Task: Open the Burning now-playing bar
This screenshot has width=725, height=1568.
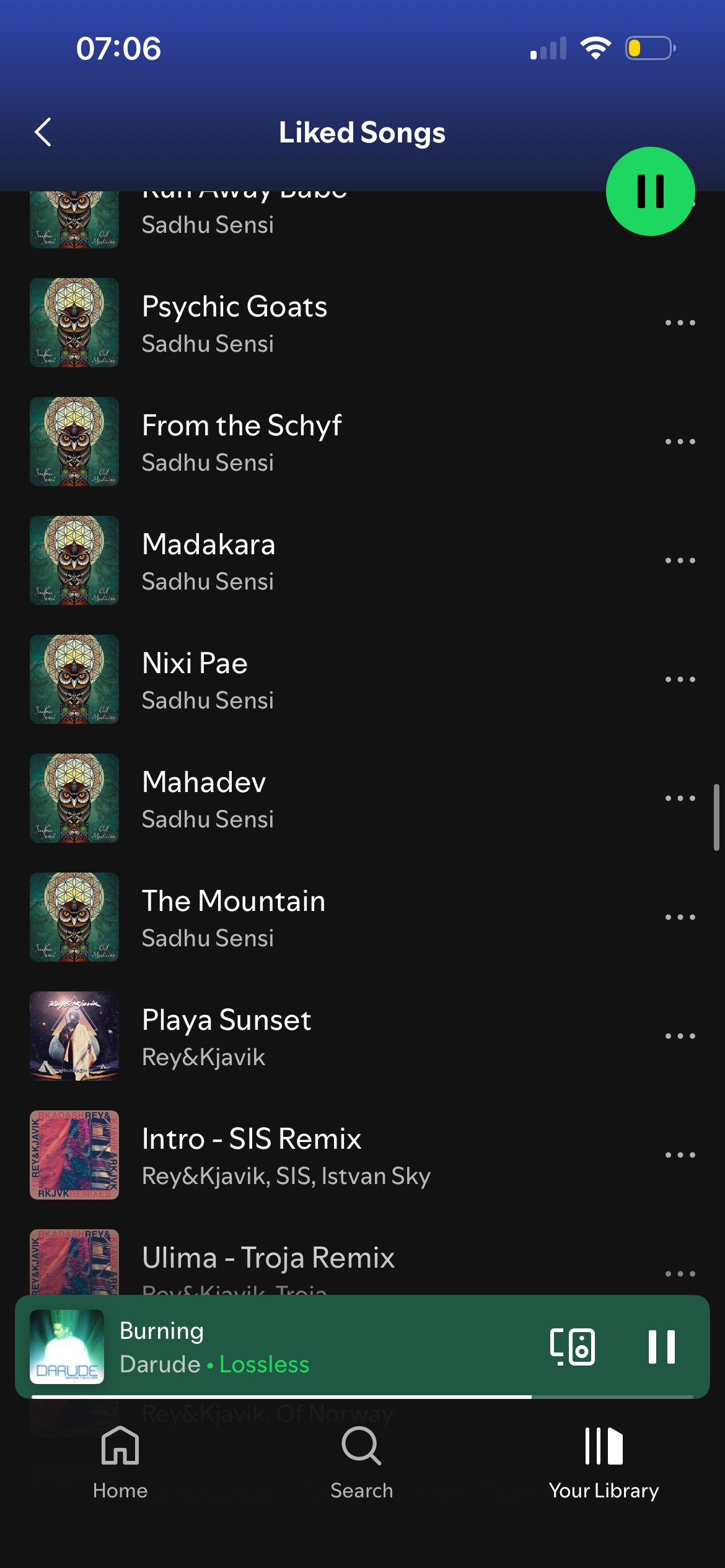Action: tap(310, 1346)
